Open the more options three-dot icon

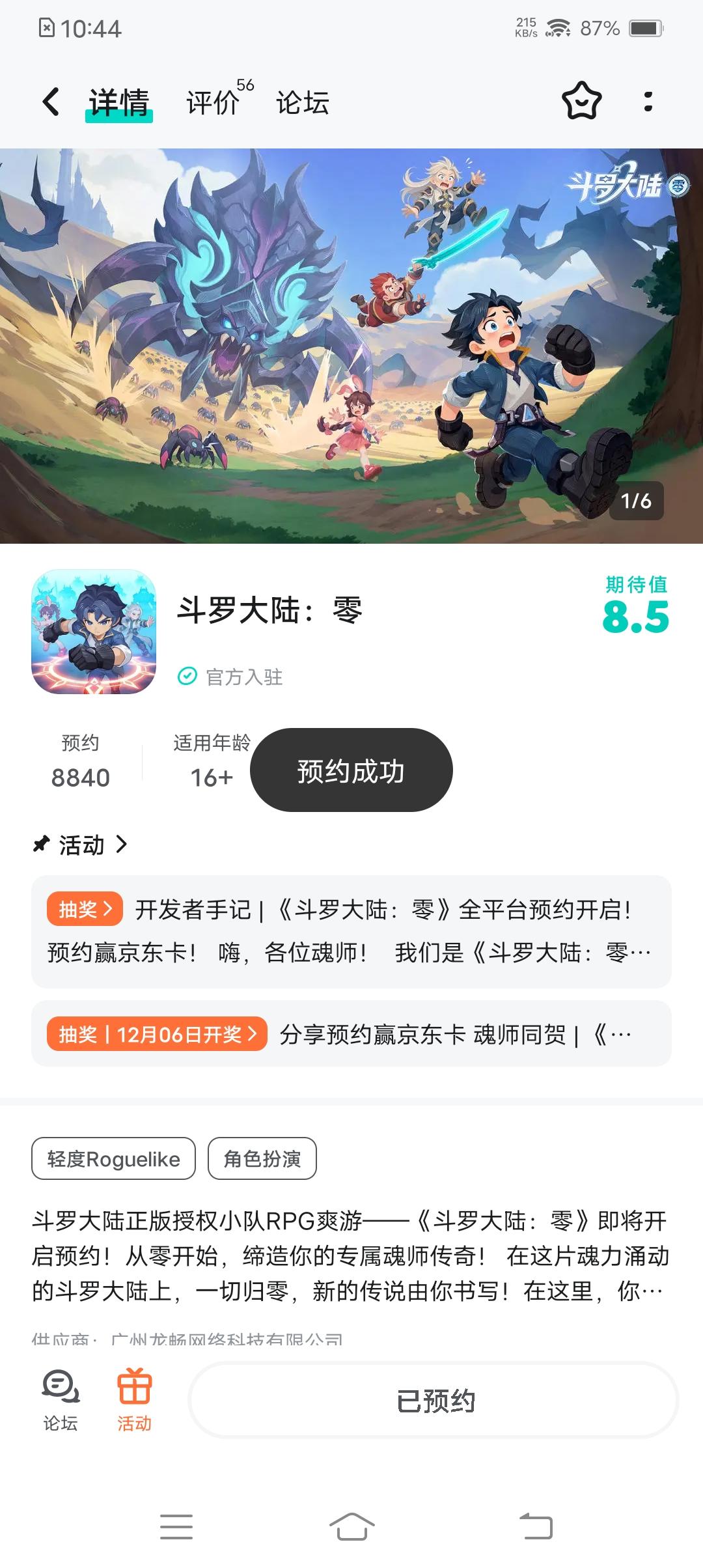646,102
